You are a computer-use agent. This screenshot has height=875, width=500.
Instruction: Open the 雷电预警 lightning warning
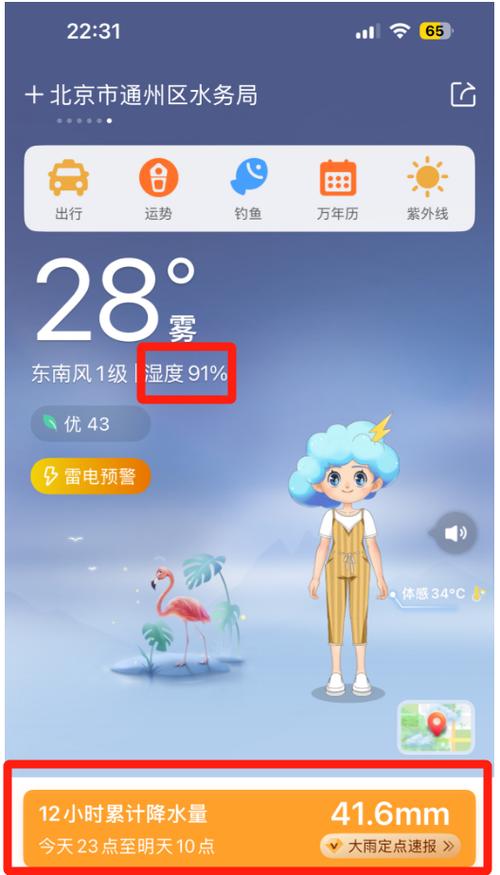tap(90, 477)
